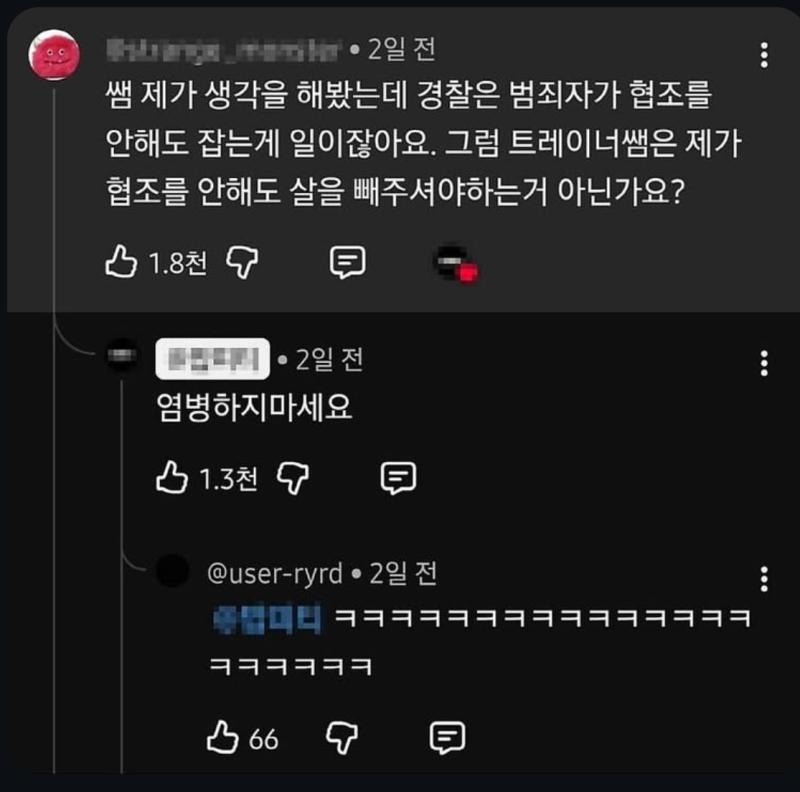This screenshot has height=792, width=800.
Task: Open overflow menu for 염병하지마세요 reply
Action: pos(764,362)
